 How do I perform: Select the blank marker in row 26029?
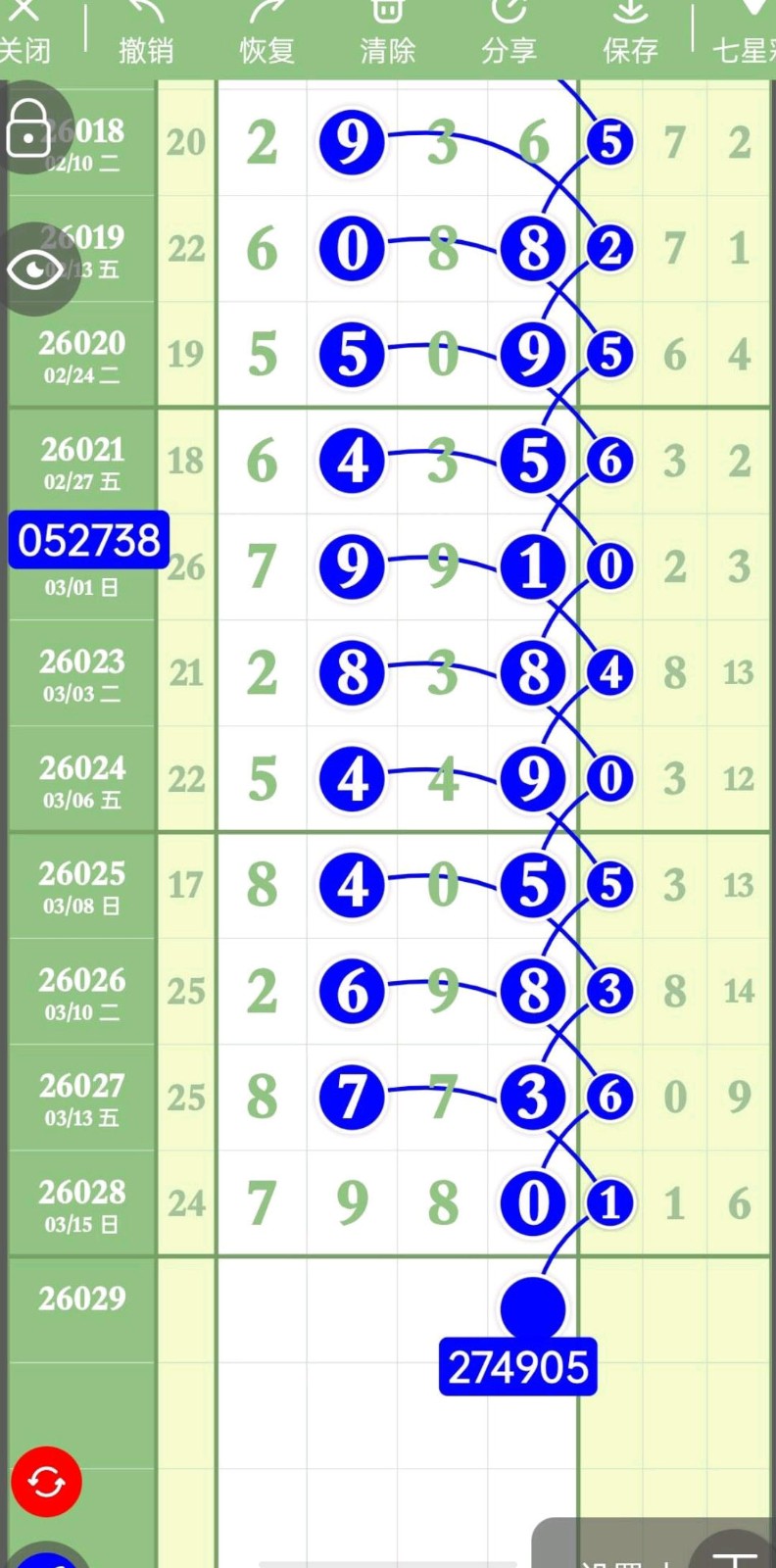(533, 1307)
